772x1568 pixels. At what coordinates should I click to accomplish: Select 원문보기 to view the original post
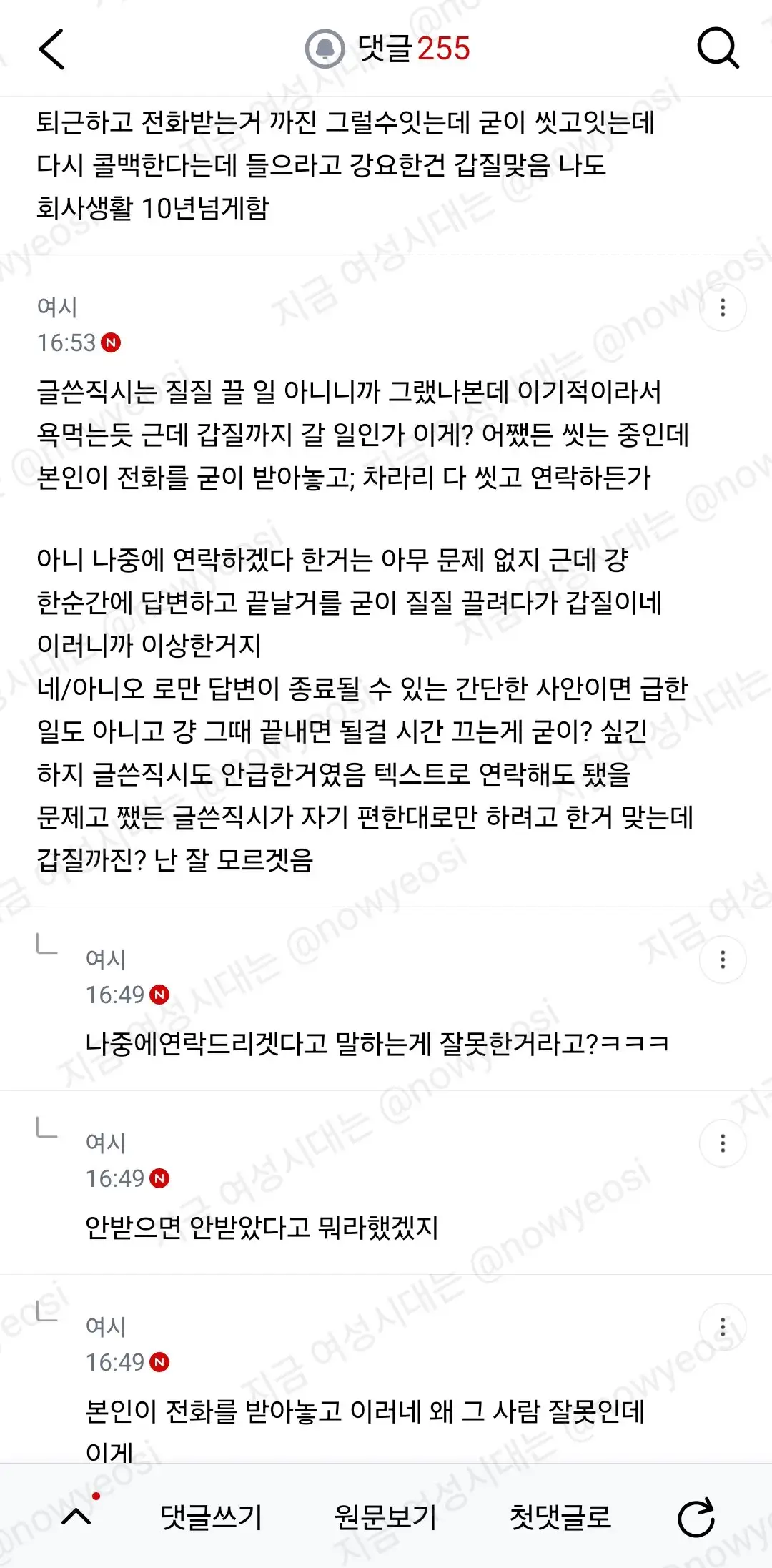pyautogui.click(x=386, y=1517)
